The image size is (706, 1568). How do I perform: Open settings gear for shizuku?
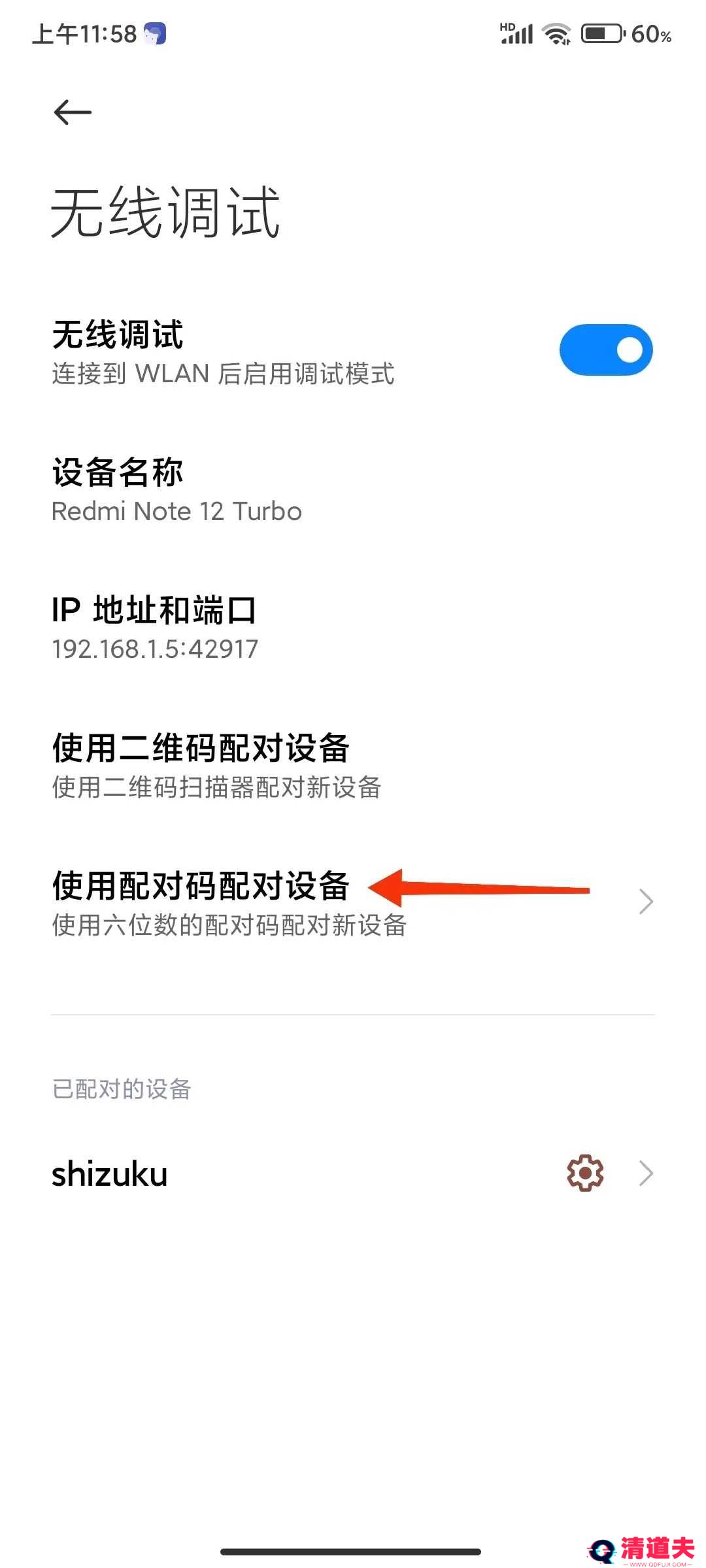(x=585, y=1173)
